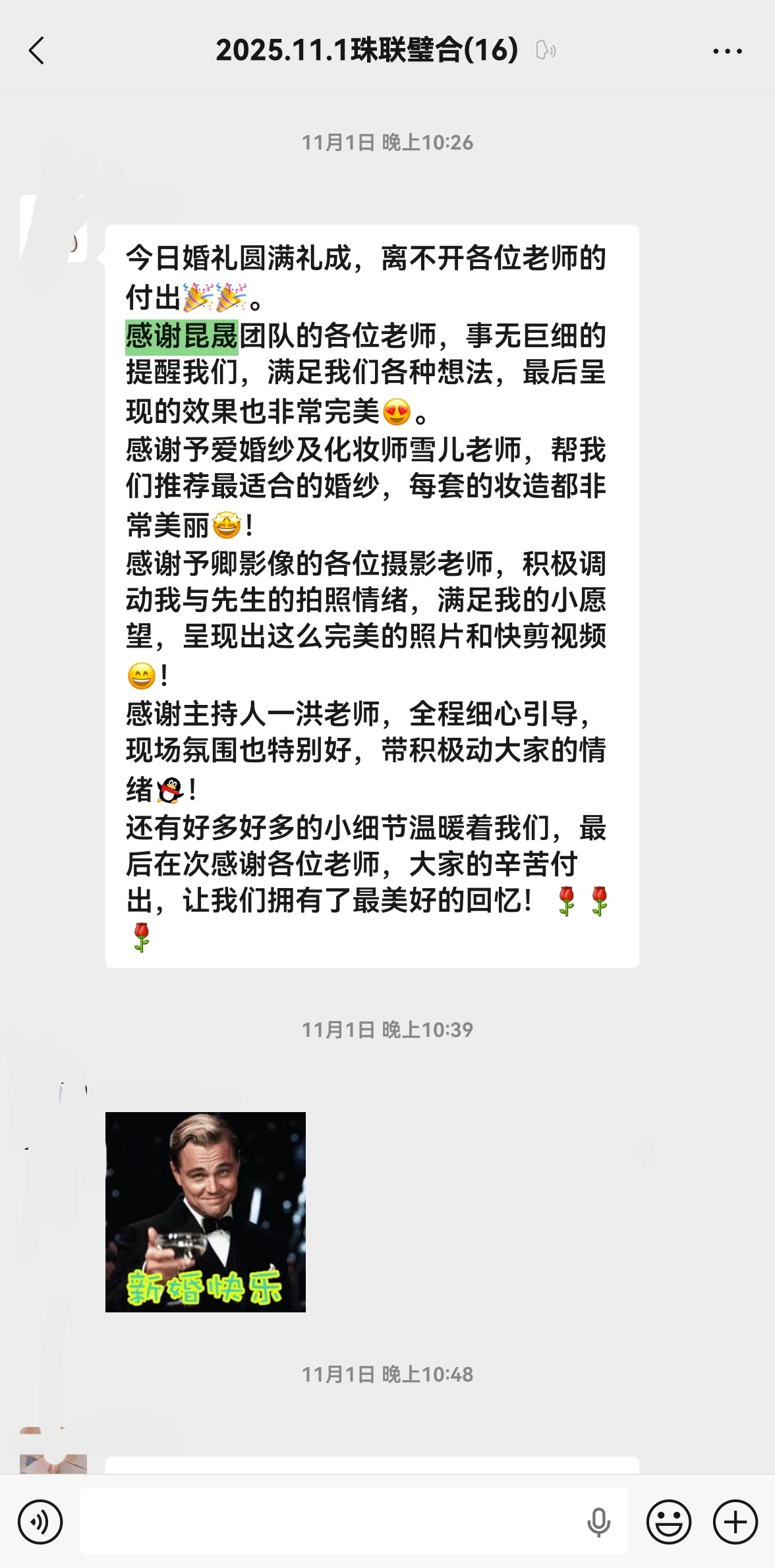
Task: Open the emoji sticker panel
Action: click(x=668, y=1522)
